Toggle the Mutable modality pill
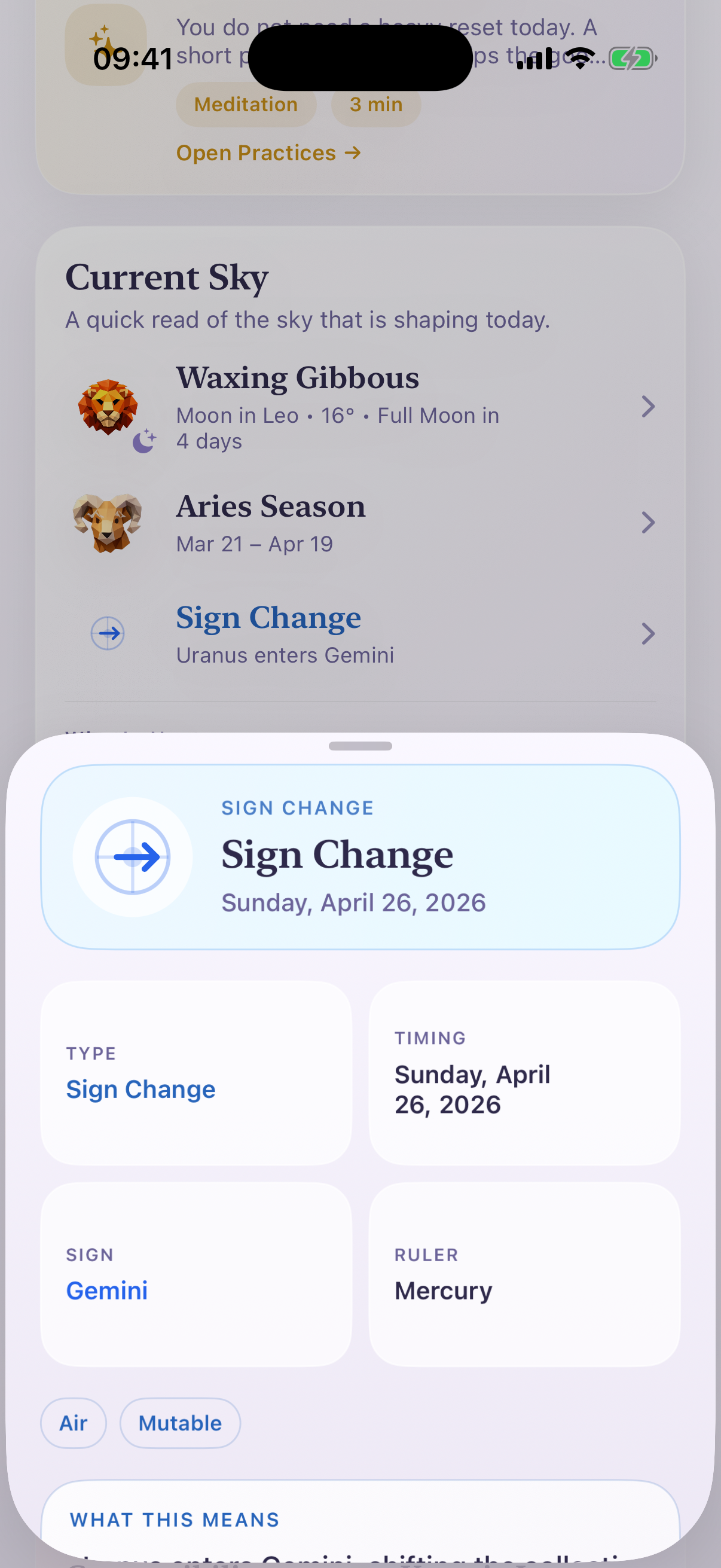This screenshot has width=721, height=1568. coord(179,1423)
